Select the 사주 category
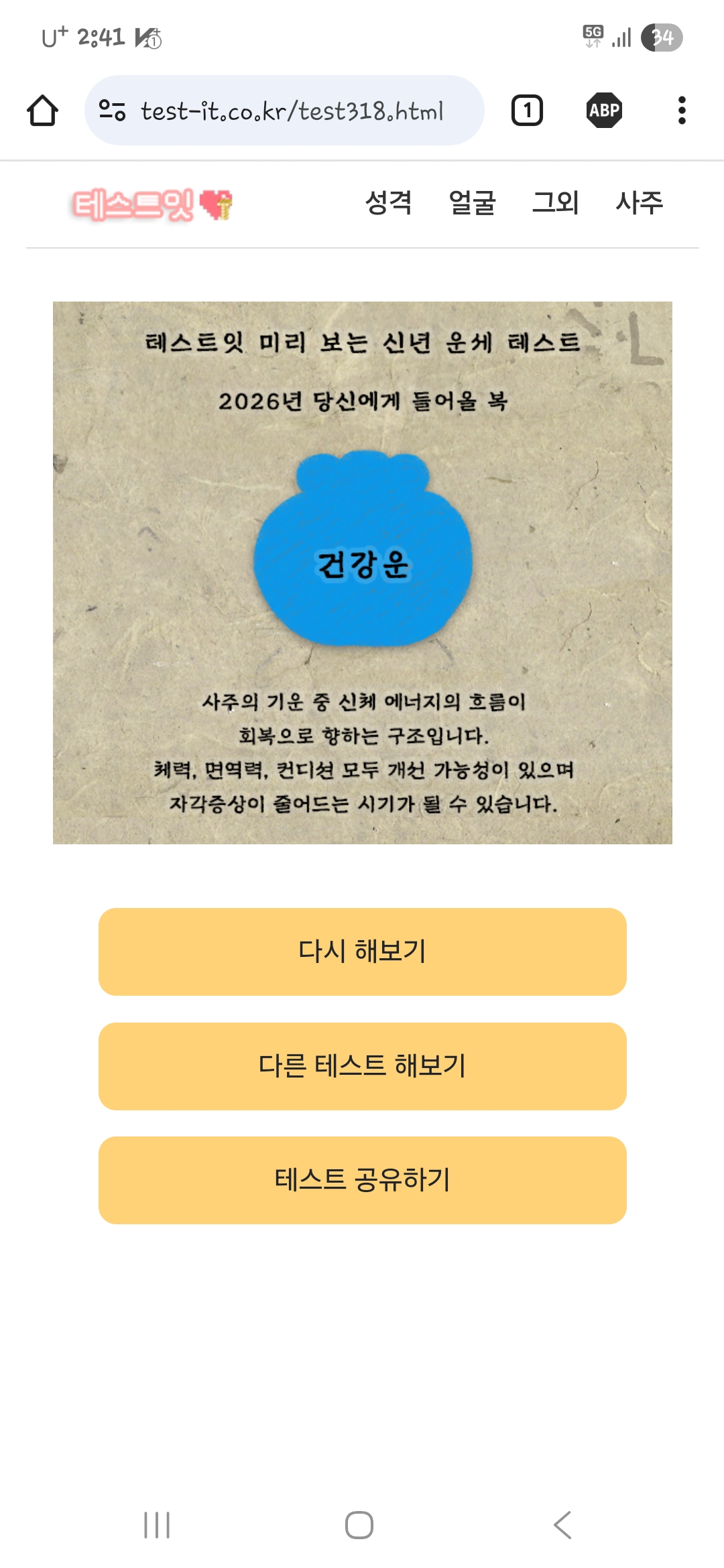 (x=640, y=202)
